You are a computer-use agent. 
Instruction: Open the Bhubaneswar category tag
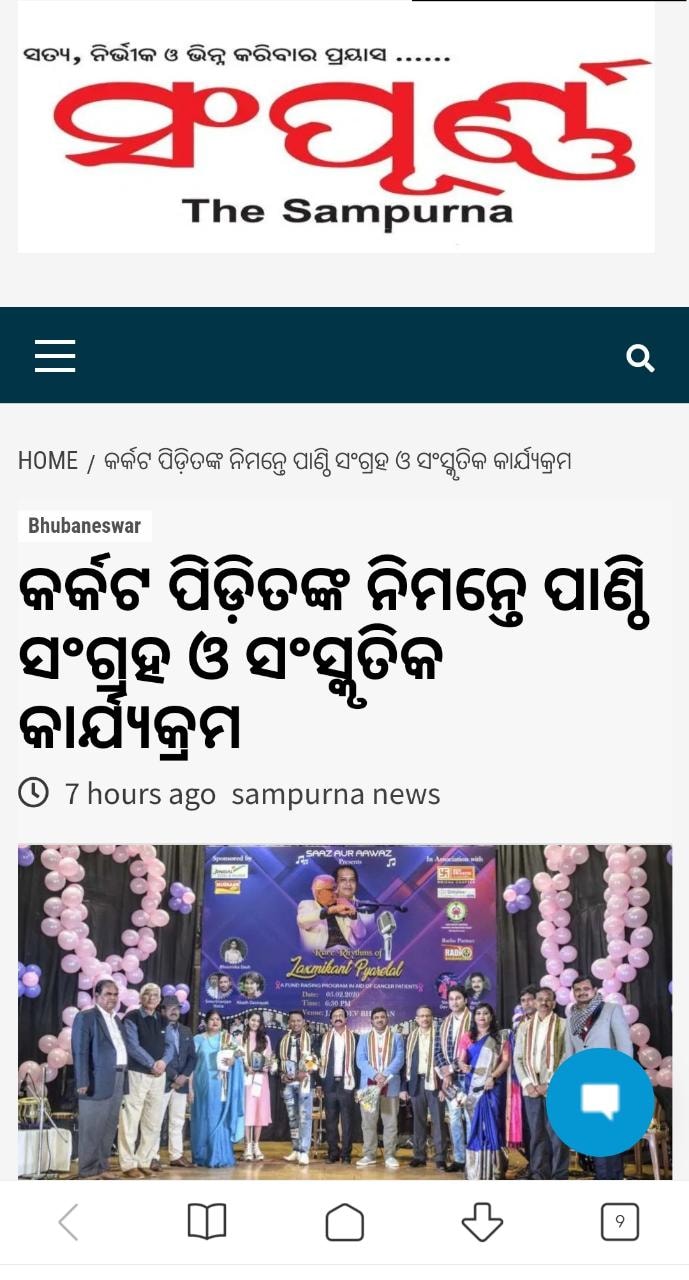[x=85, y=526]
